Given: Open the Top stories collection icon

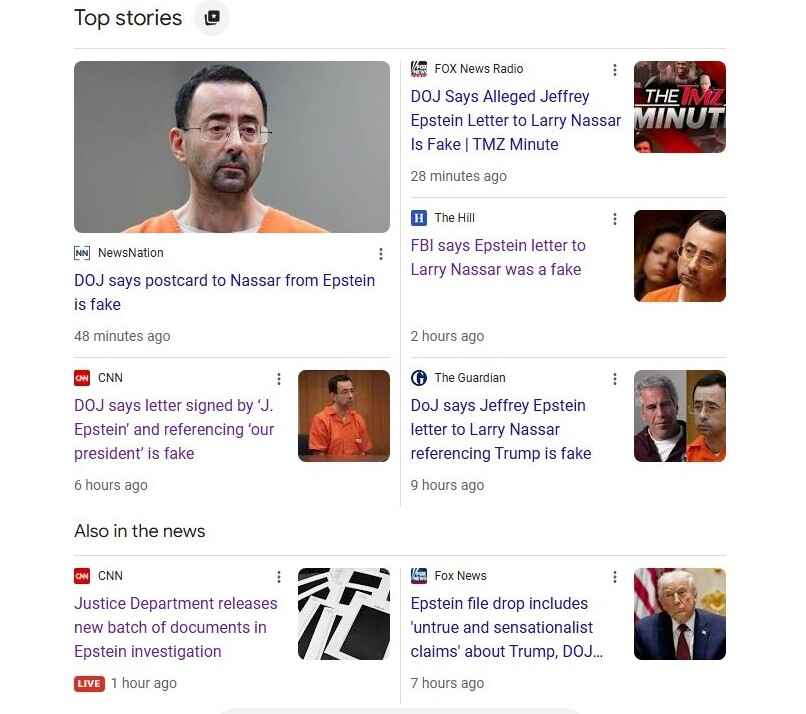Looking at the screenshot, I should click(211, 18).
